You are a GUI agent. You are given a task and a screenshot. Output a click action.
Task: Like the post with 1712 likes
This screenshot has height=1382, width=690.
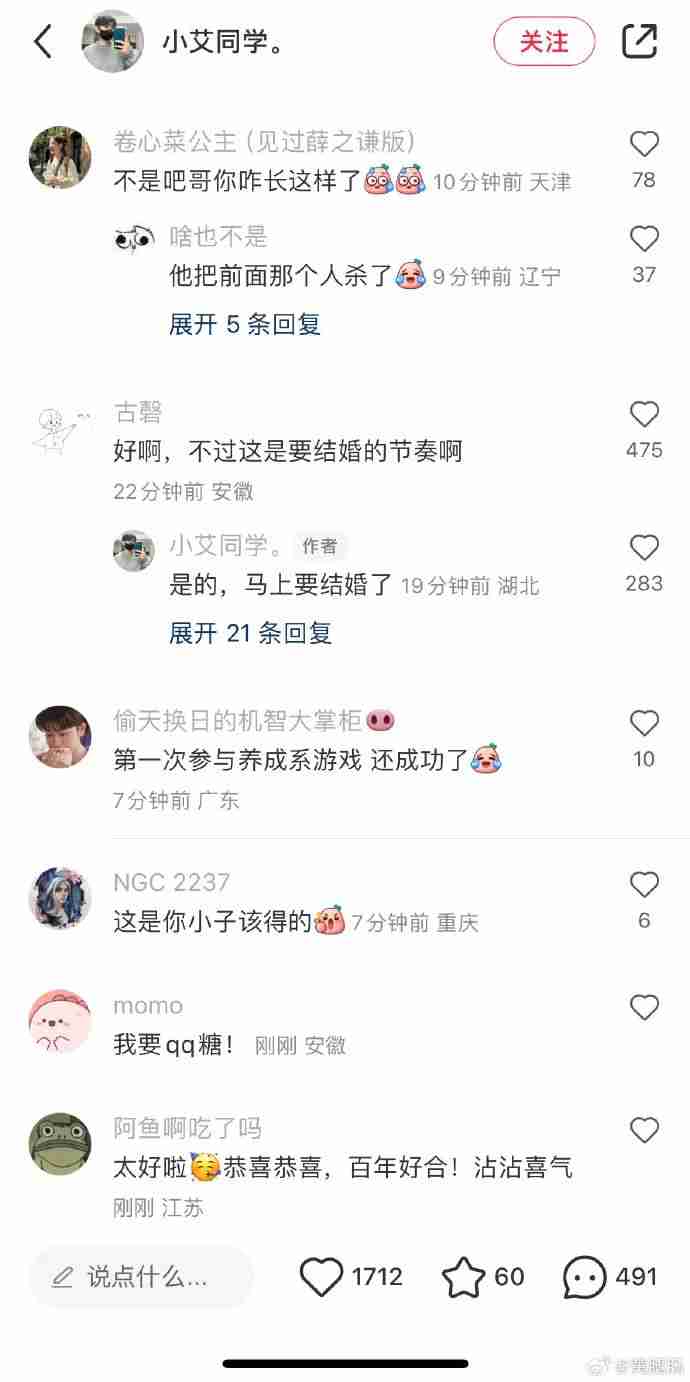pos(322,1277)
